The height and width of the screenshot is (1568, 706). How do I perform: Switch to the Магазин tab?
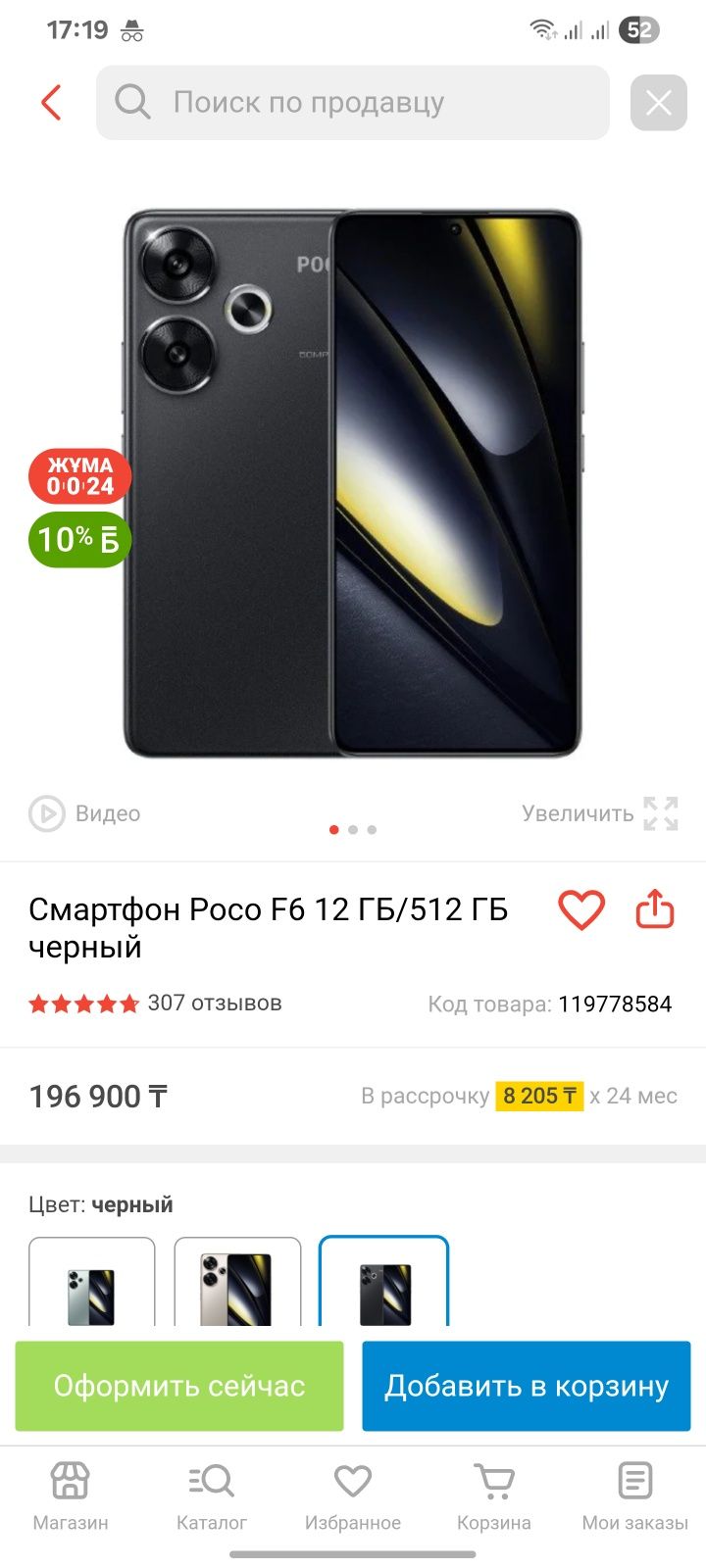coord(71,1496)
